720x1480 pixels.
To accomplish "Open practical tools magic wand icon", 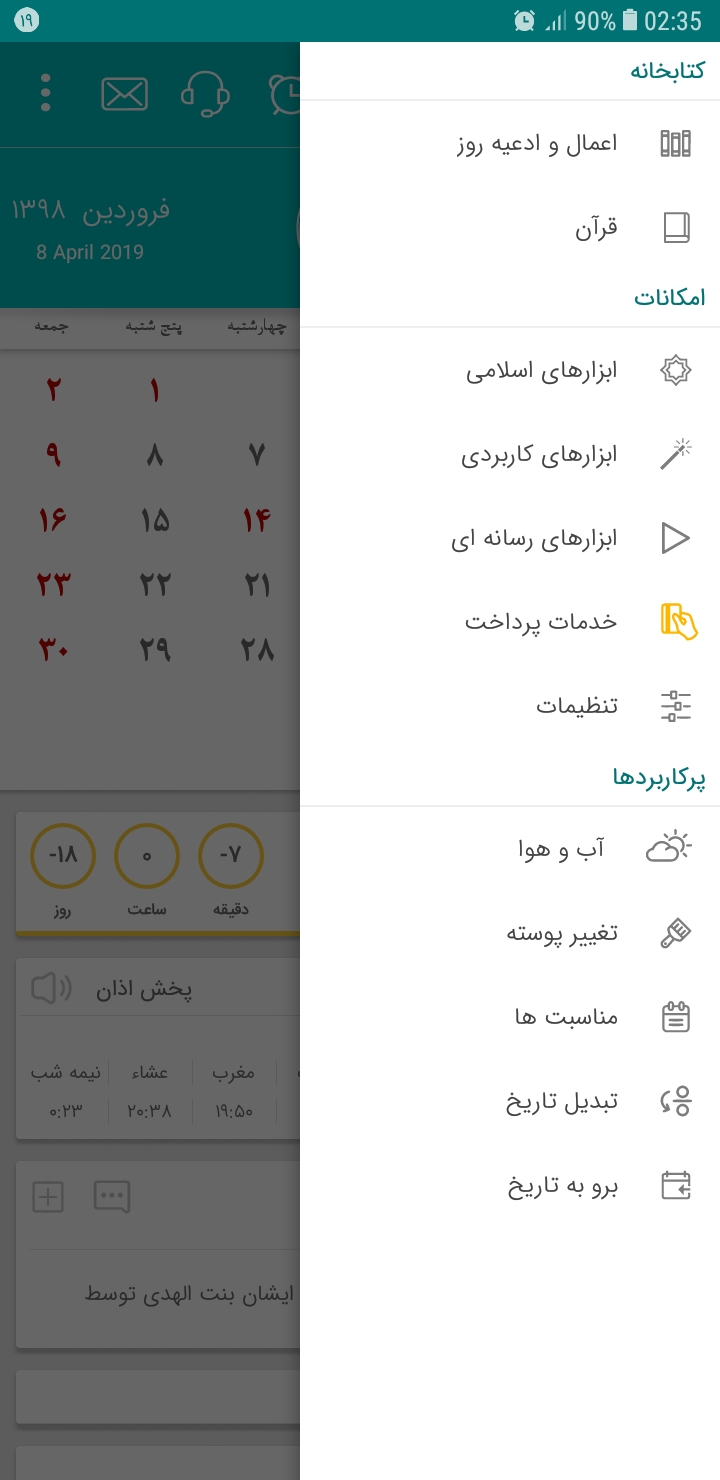I will [677, 453].
